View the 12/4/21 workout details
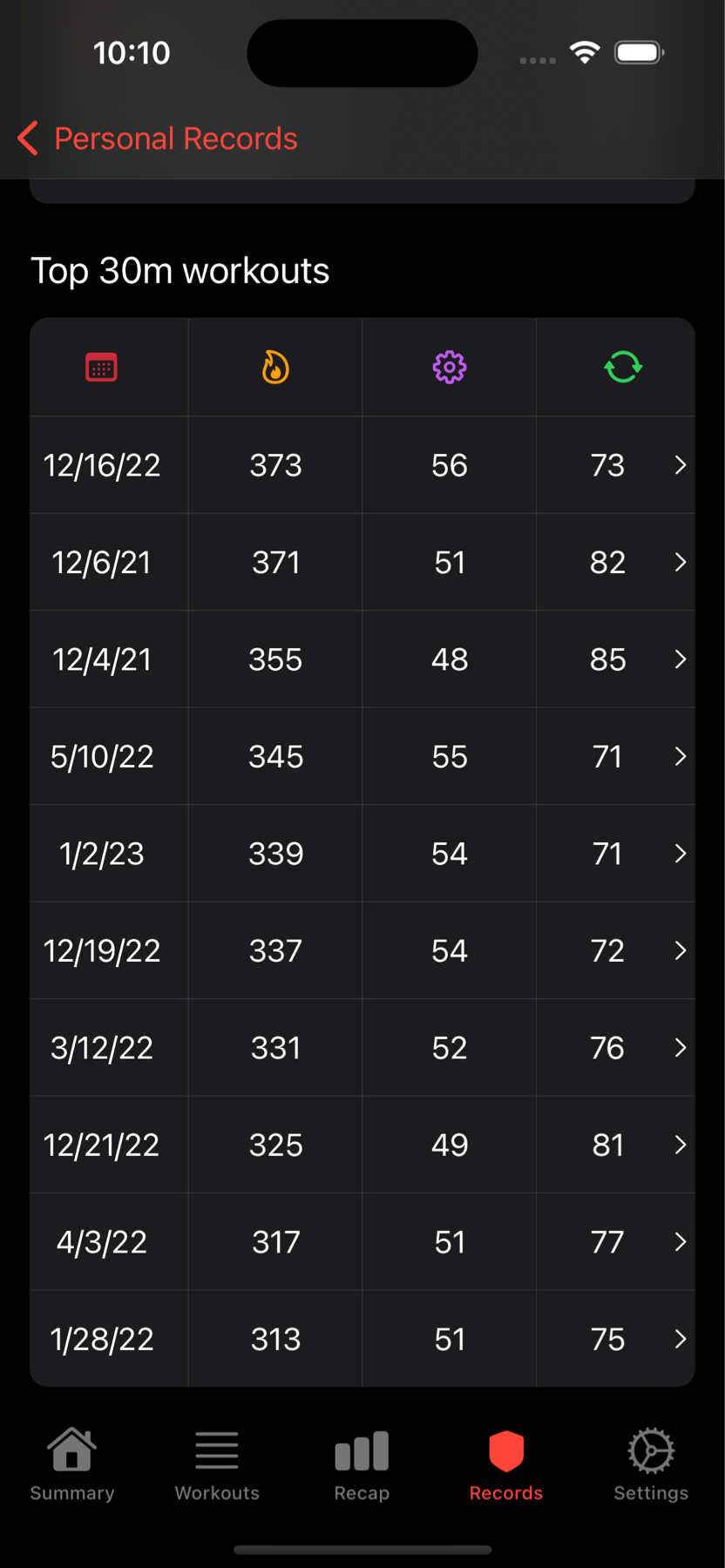Viewport: 725px width, 1568px height. [362, 659]
